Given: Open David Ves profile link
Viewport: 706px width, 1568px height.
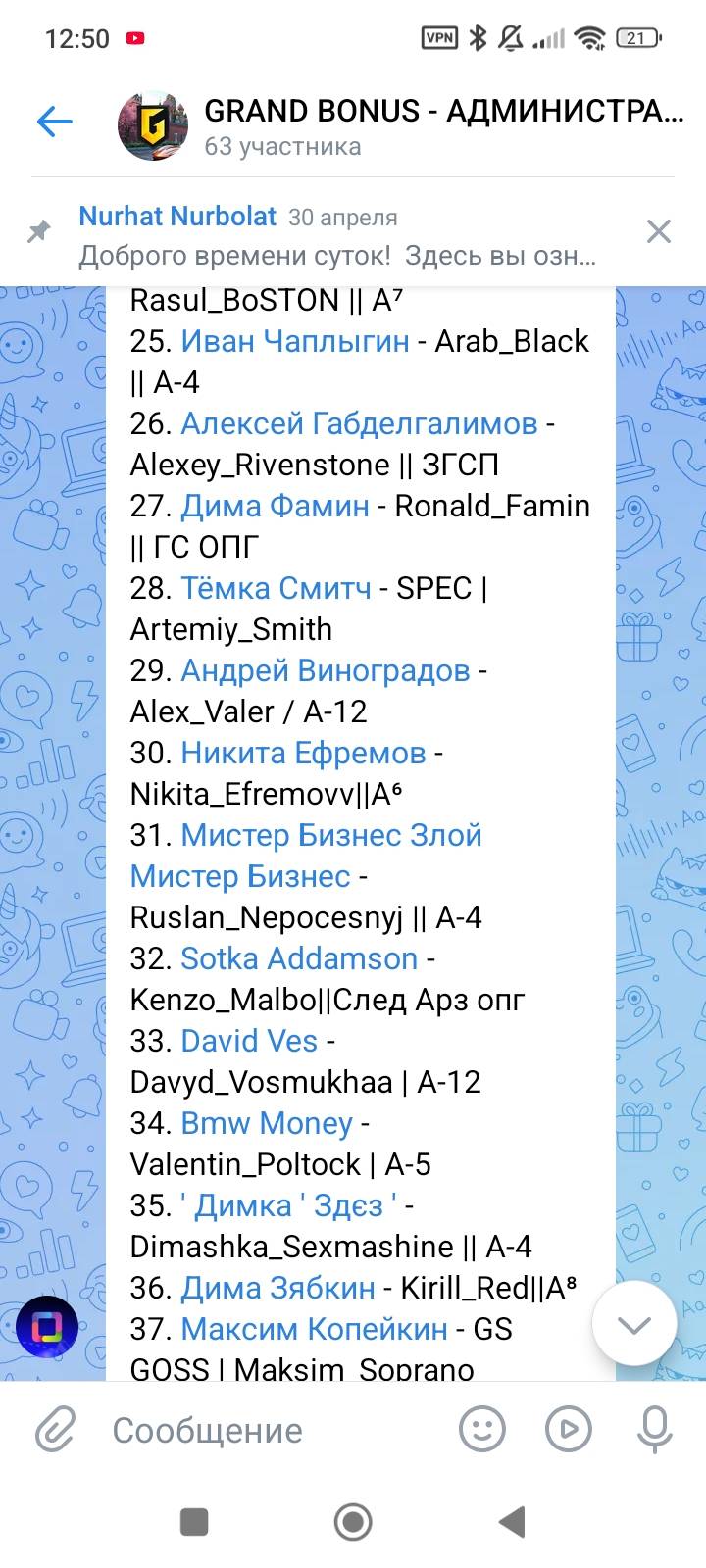Looking at the screenshot, I should (249, 1041).
